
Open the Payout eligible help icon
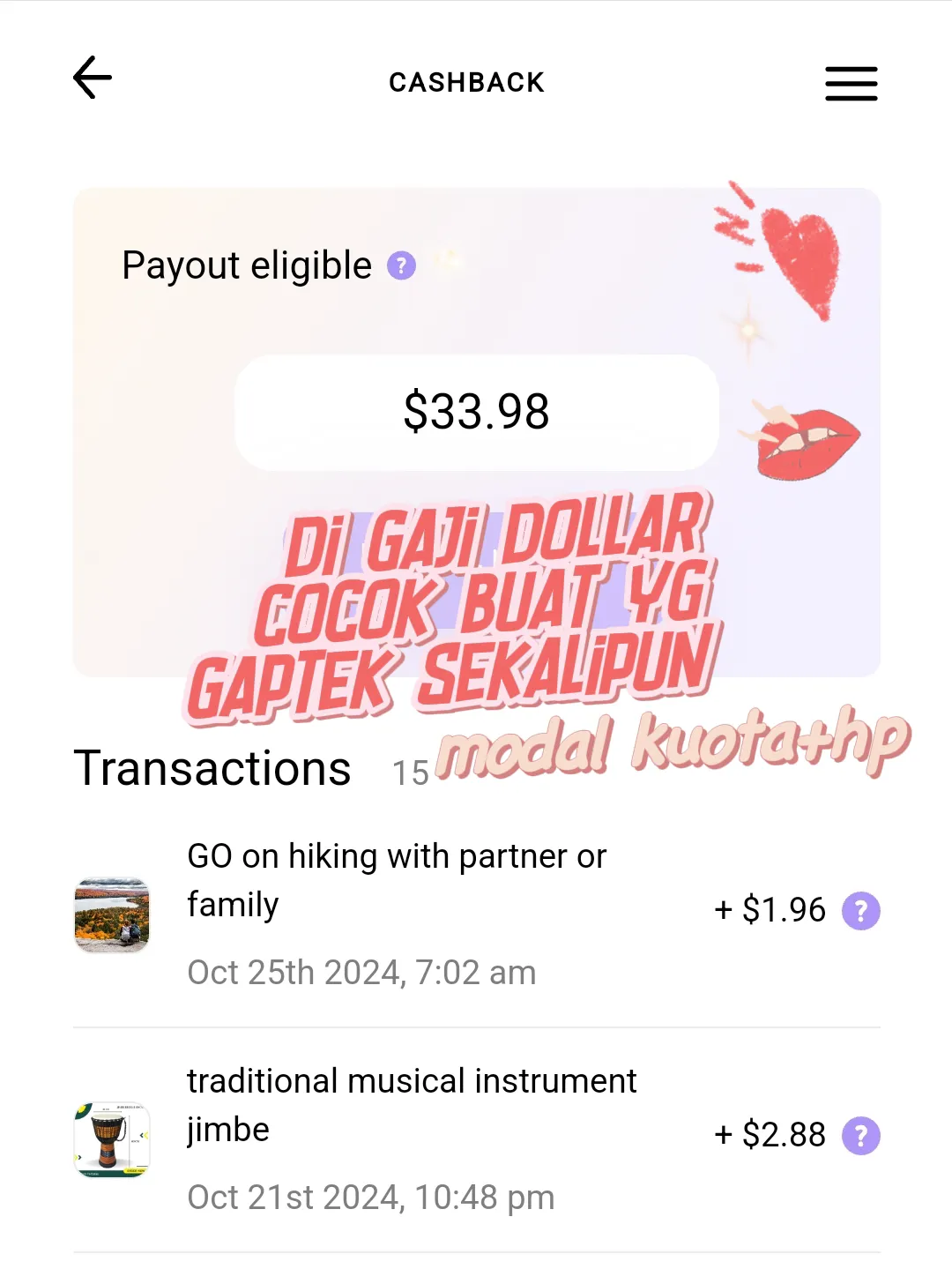coord(401,265)
